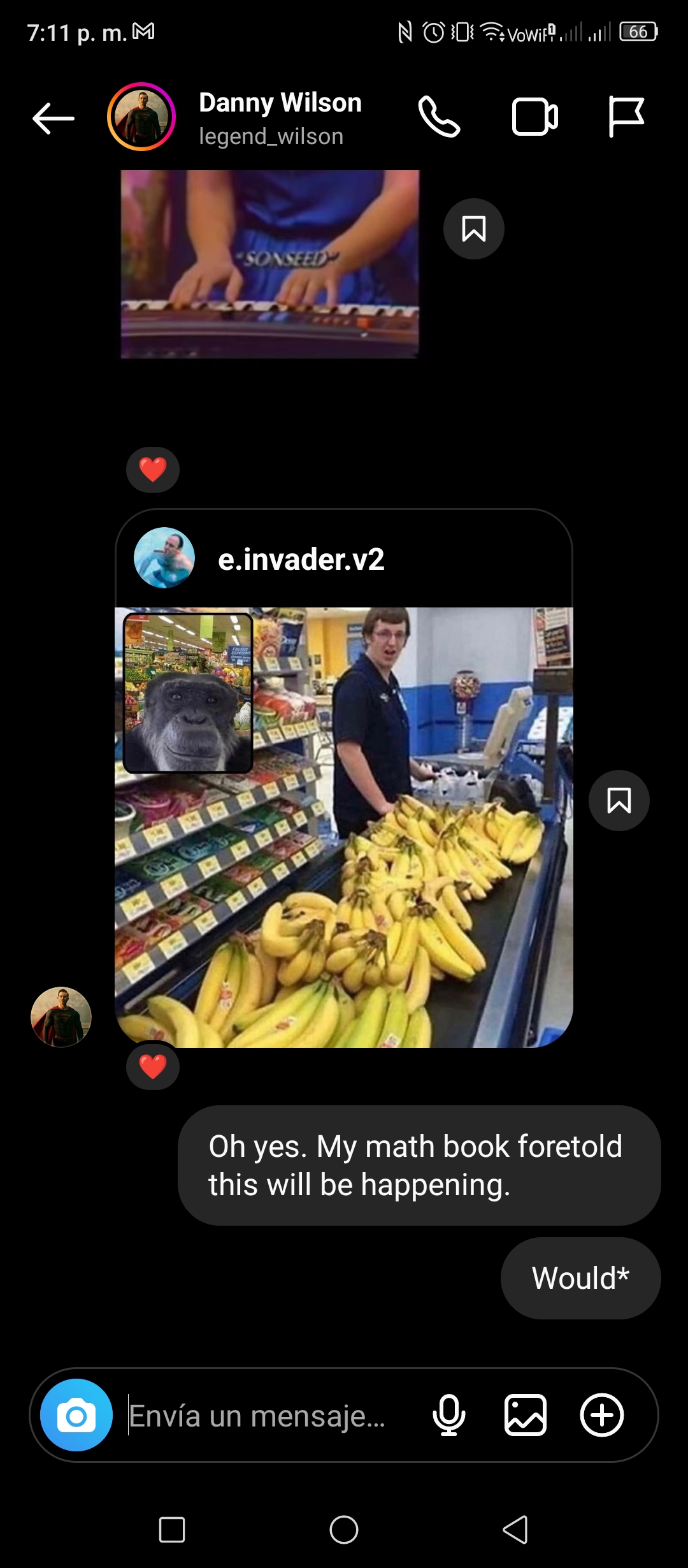This screenshot has width=688, height=1568.
Task: Start a voice call with Danny Wilson
Action: [x=439, y=117]
